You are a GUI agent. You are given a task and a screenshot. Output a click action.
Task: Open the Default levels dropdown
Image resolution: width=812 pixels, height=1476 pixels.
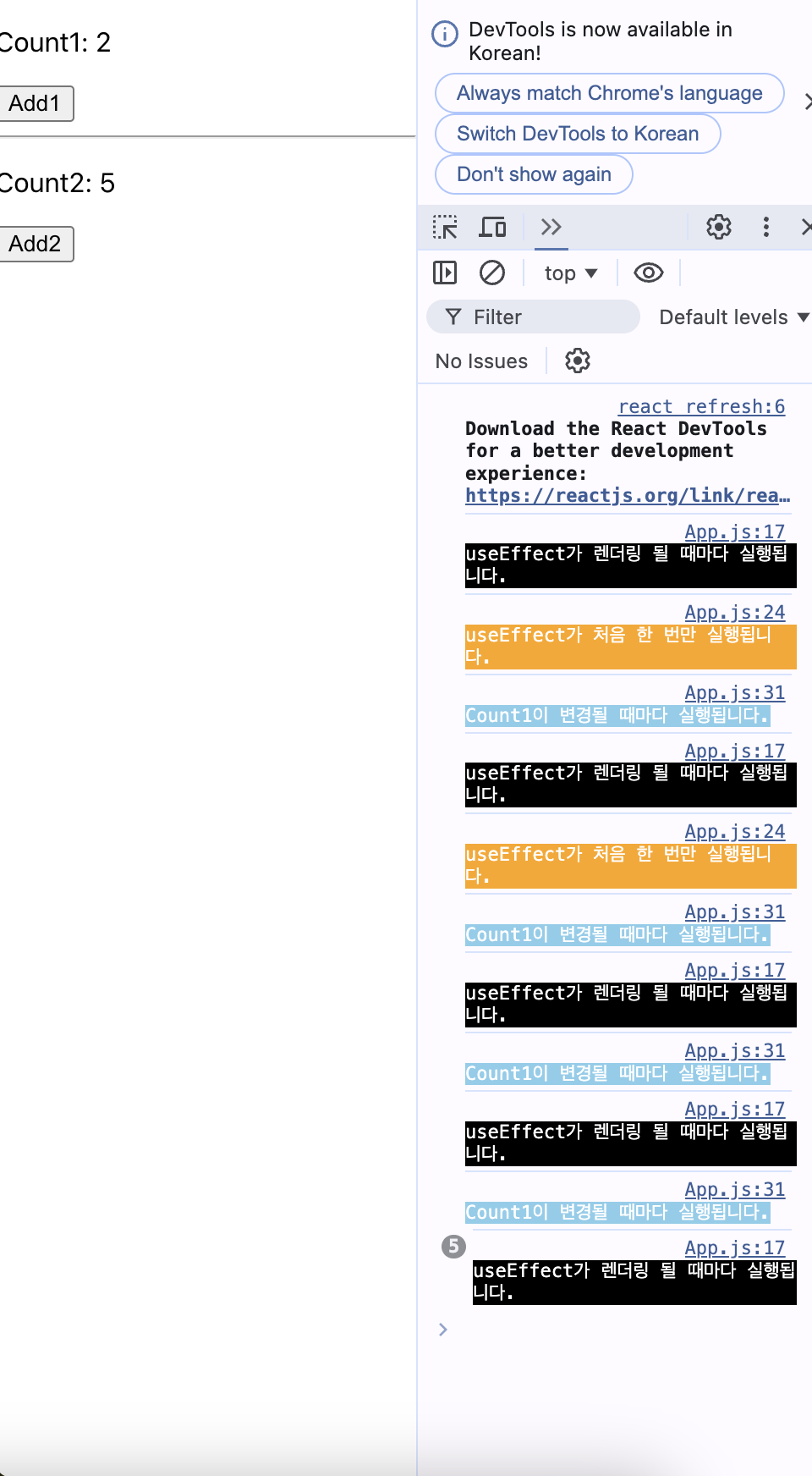pyautogui.click(x=733, y=317)
